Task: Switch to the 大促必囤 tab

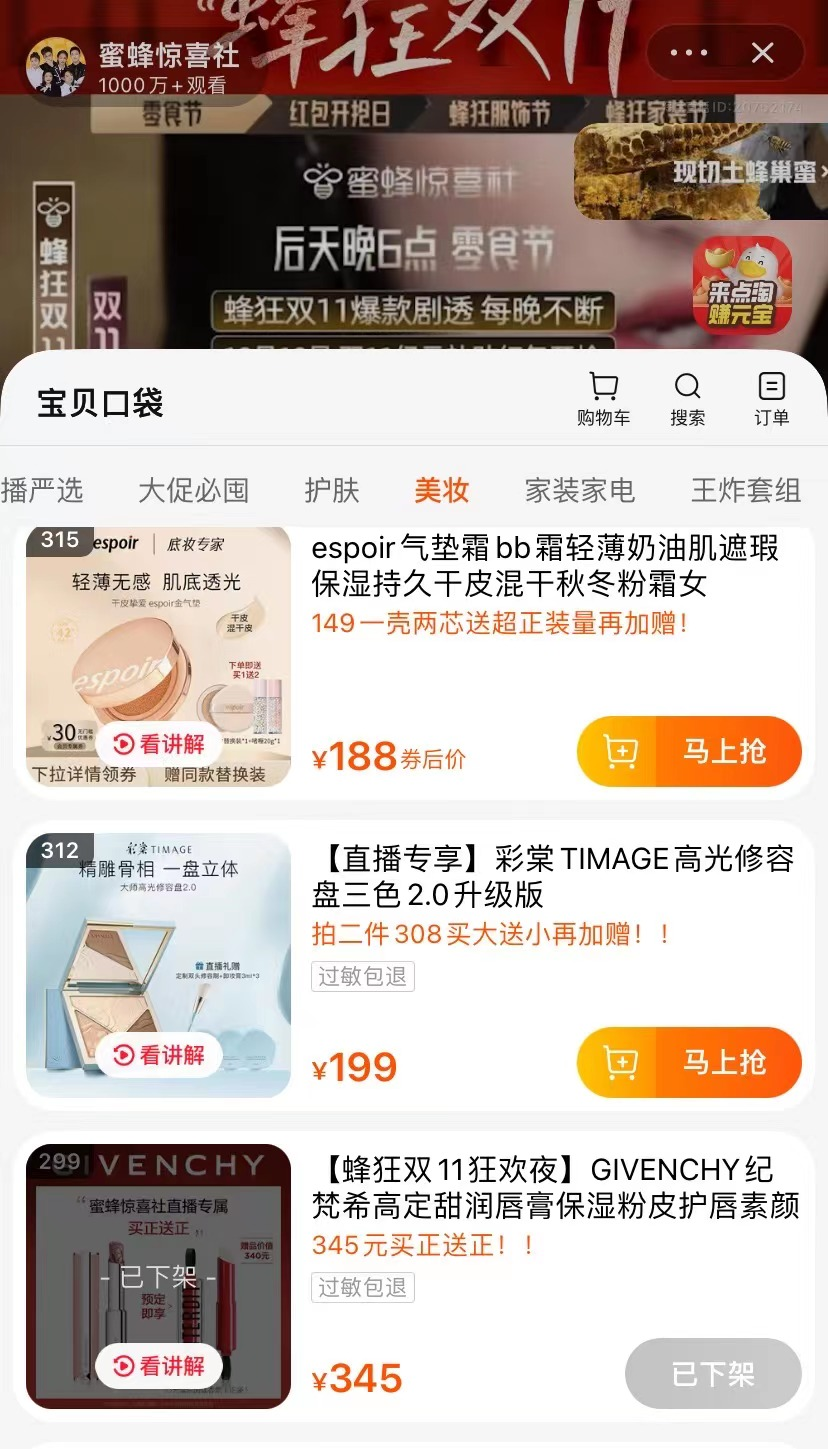Action: click(193, 490)
